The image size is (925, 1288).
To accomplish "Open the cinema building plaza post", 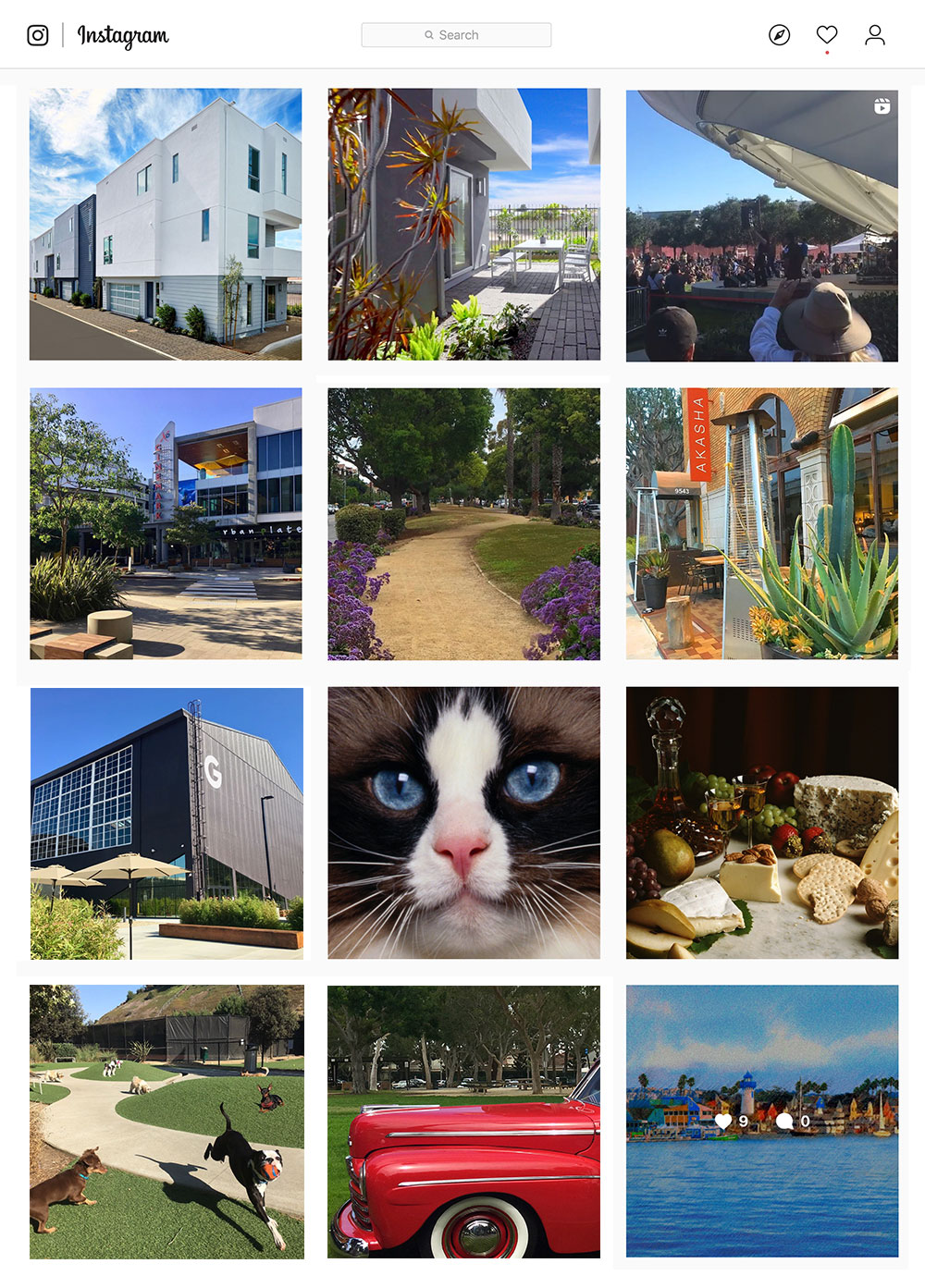I will tap(166, 523).
